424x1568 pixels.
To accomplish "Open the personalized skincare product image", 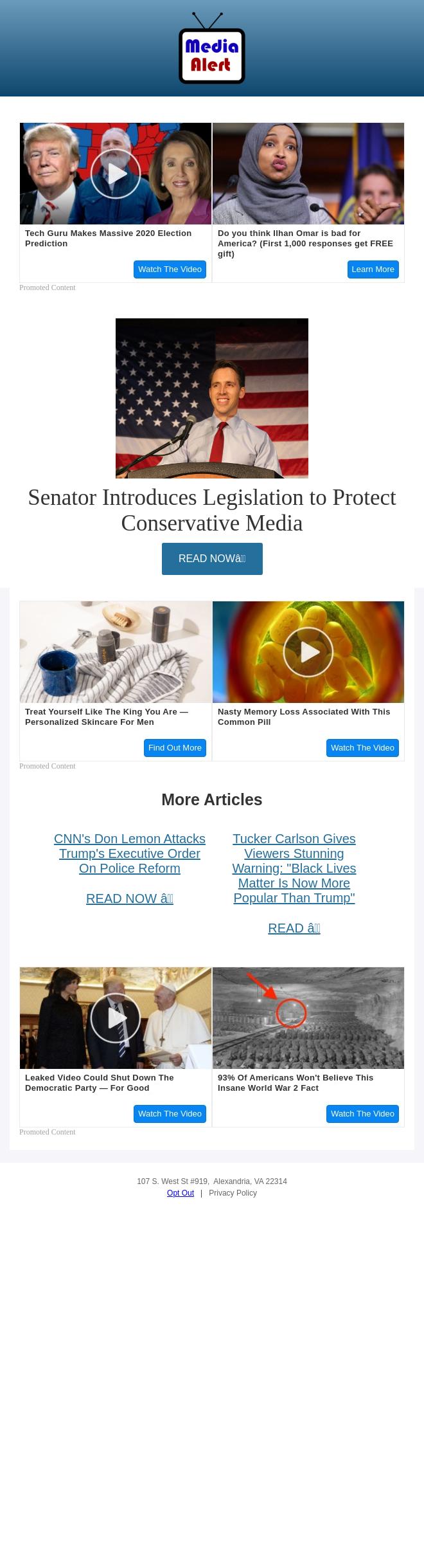I will pos(116,652).
